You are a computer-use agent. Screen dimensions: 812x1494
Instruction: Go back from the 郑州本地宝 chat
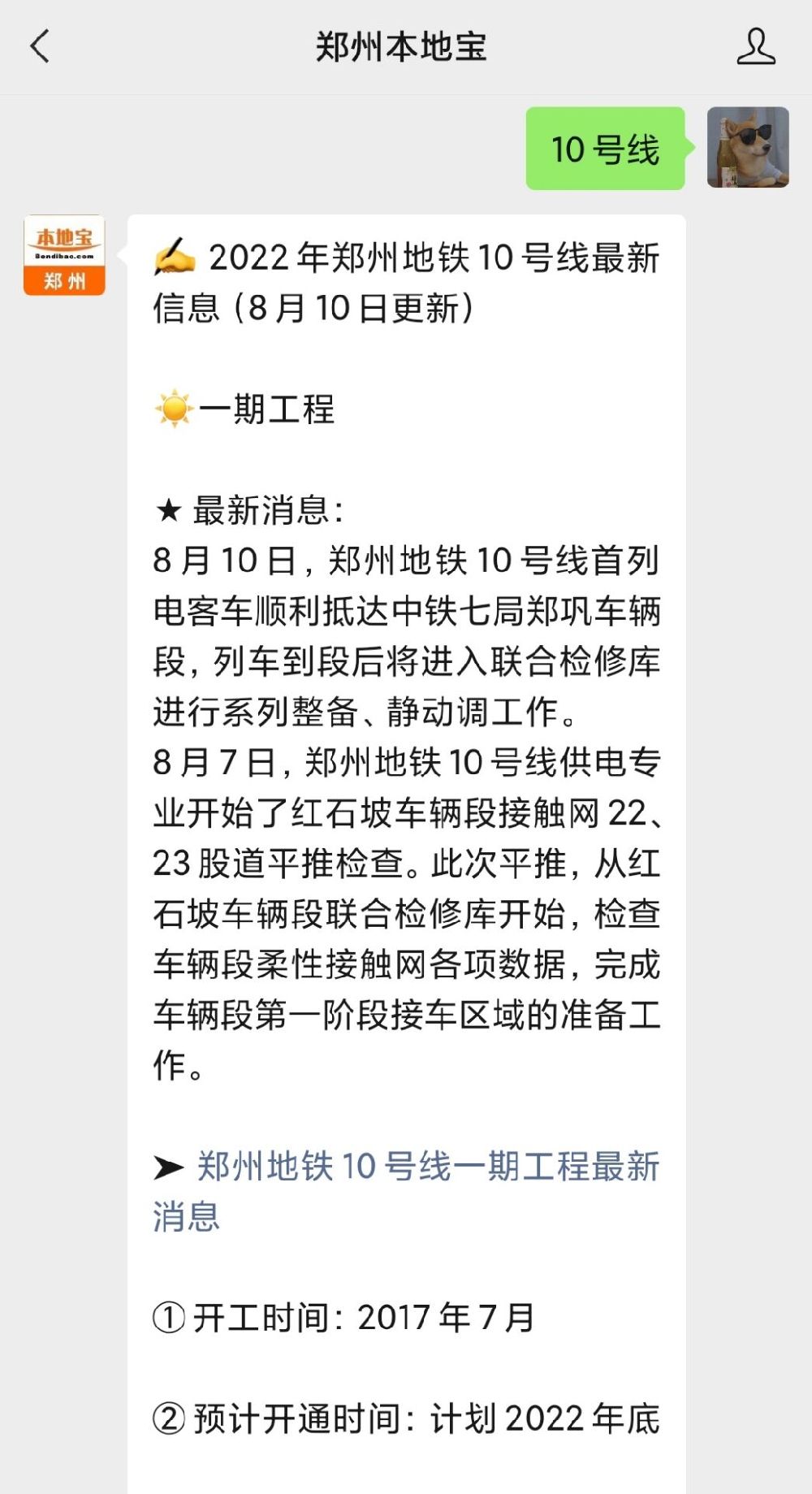39,46
